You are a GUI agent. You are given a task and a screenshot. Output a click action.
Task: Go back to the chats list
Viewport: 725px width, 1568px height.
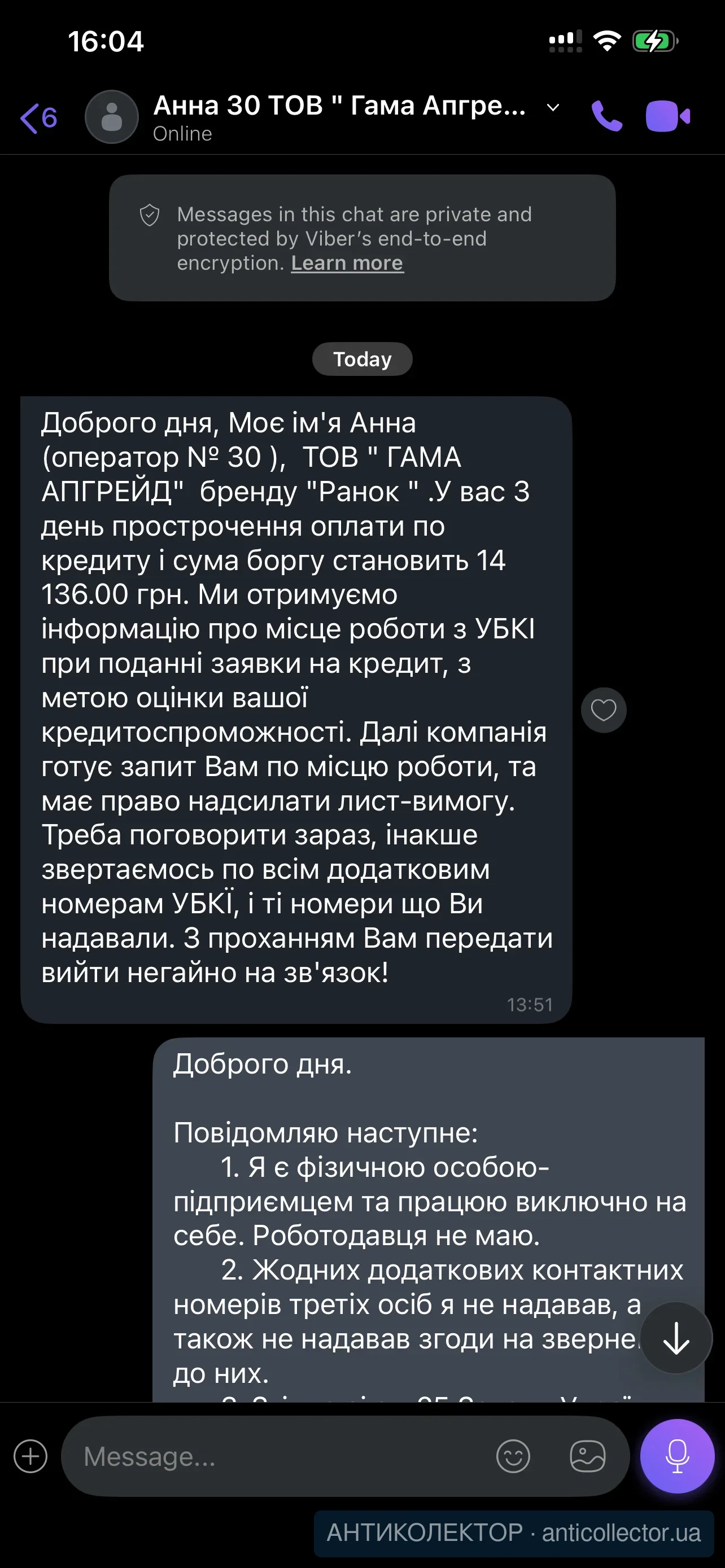click(38, 117)
